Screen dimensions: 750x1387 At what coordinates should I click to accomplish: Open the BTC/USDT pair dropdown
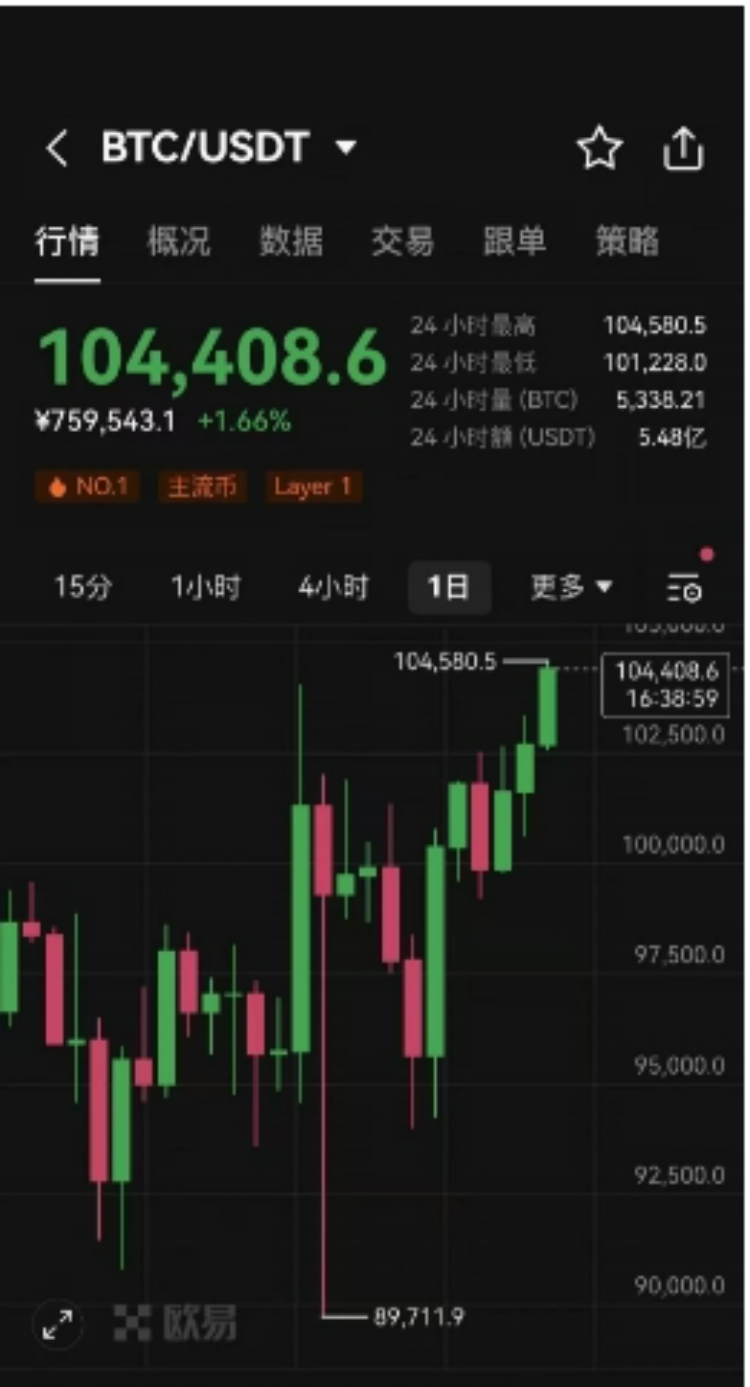(x=344, y=149)
